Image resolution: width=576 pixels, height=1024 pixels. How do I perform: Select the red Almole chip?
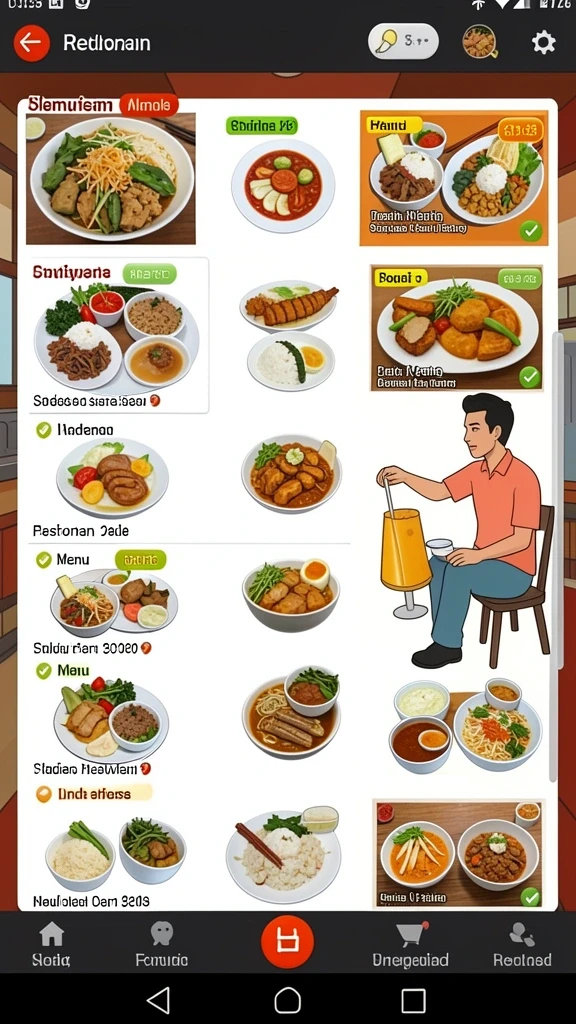click(x=149, y=104)
